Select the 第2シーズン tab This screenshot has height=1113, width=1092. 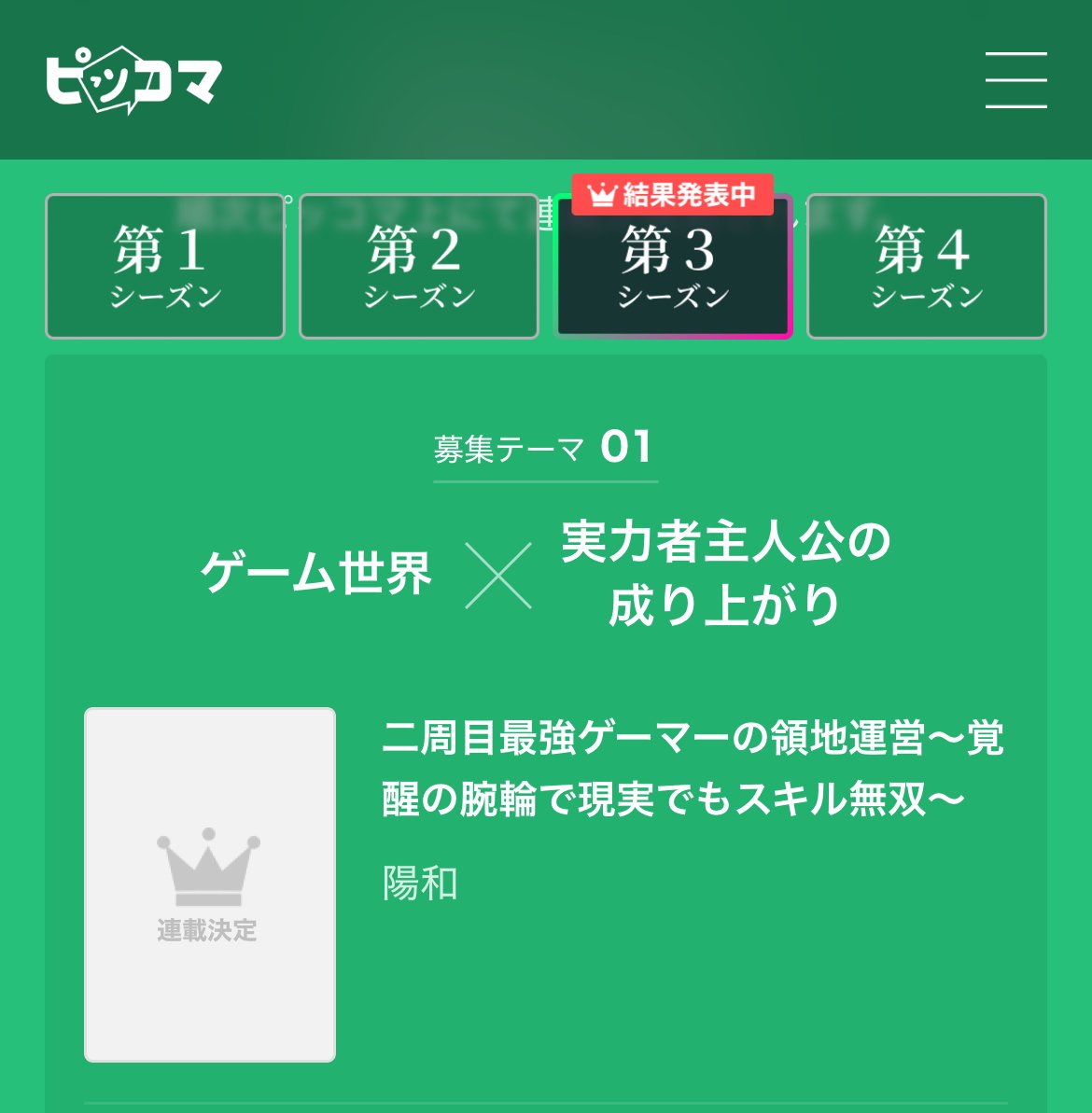[x=419, y=266]
